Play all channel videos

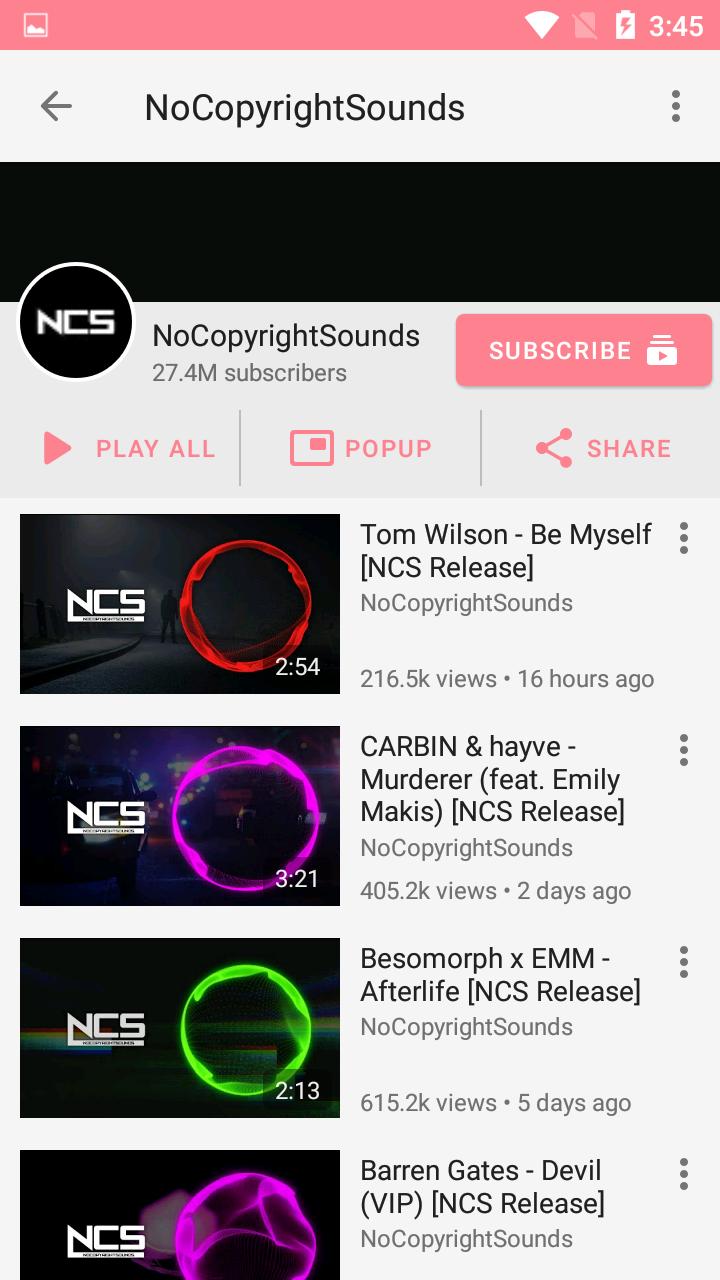click(130, 448)
